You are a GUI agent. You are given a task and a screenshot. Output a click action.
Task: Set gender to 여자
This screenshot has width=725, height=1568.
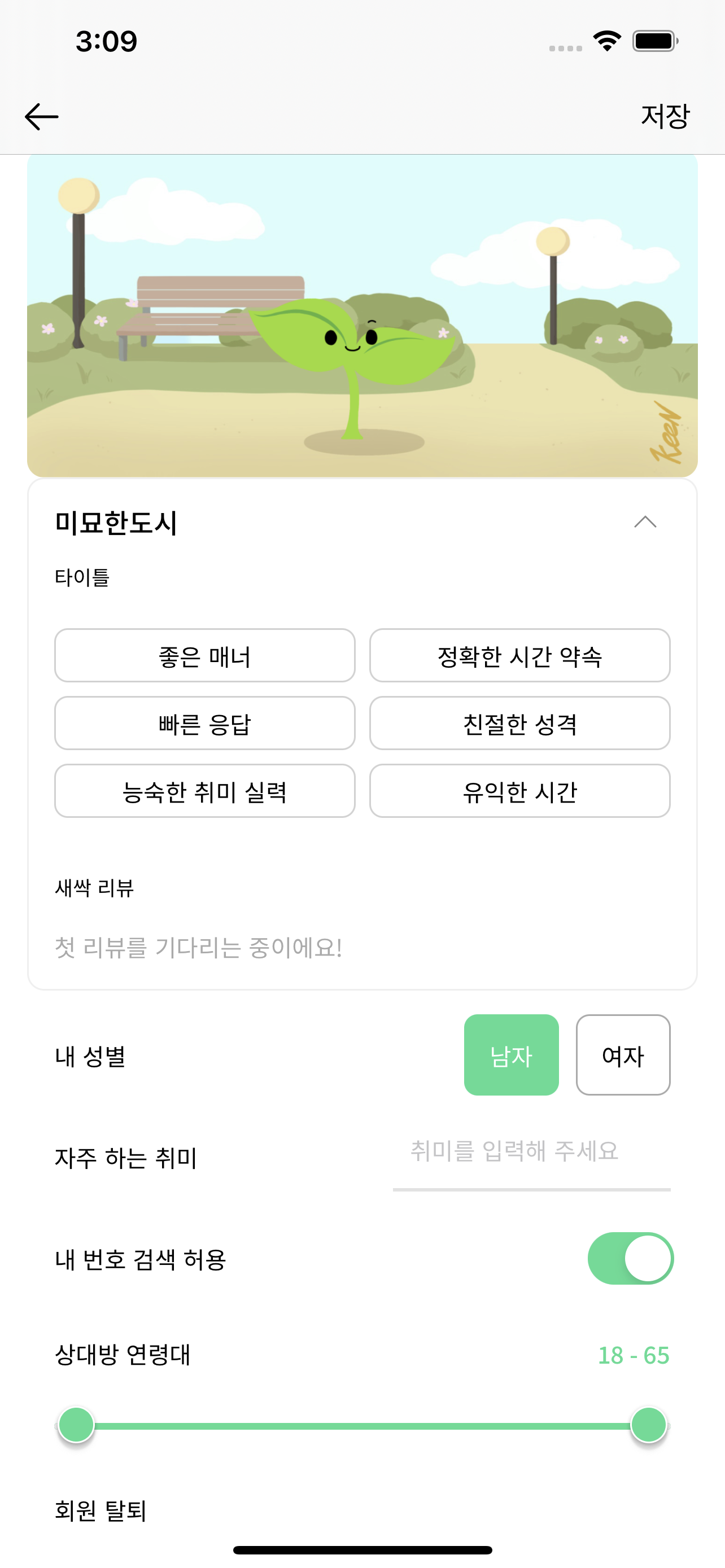pyautogui.click(x=623, y=1055)
